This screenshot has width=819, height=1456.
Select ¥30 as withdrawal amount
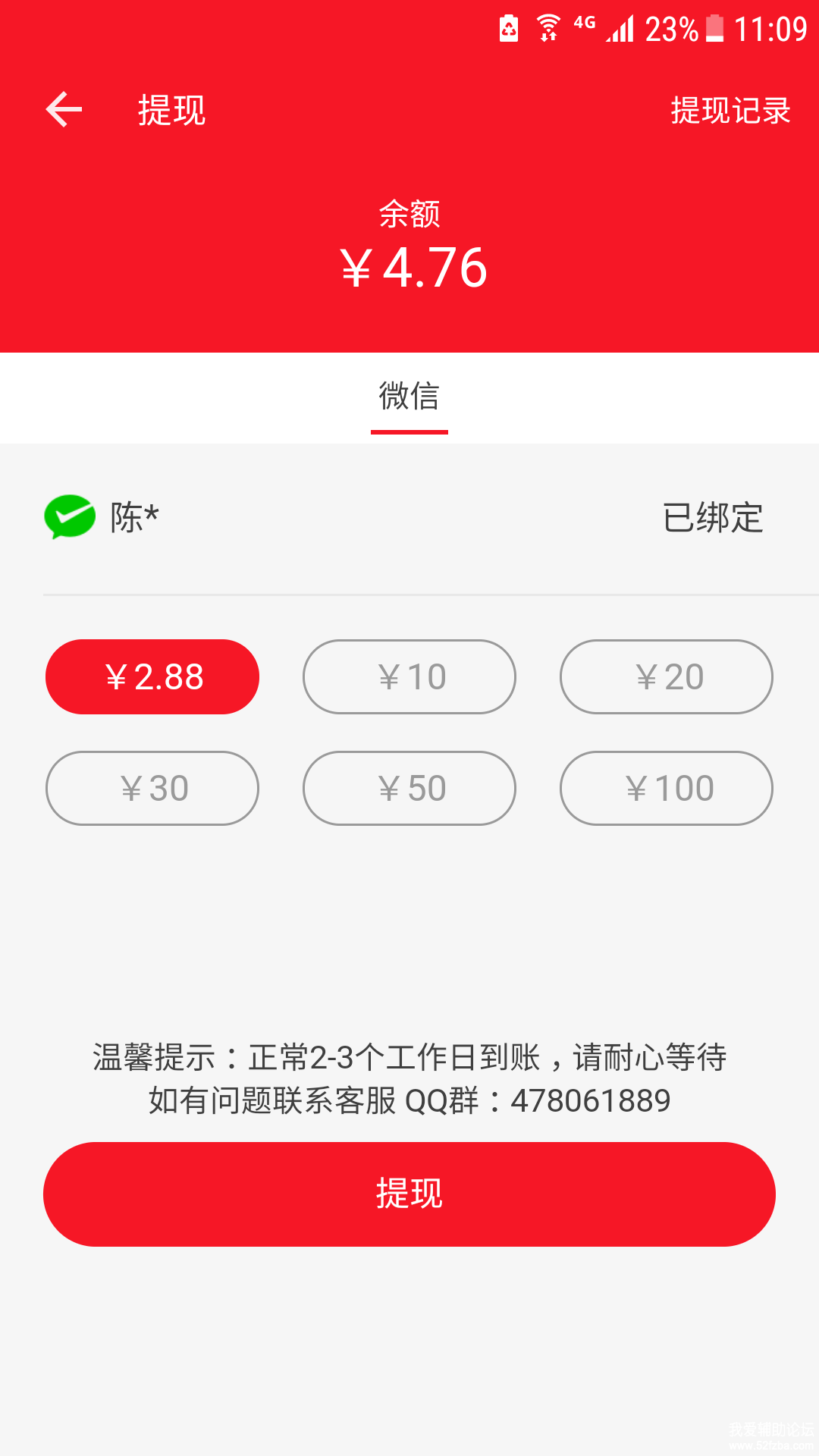click(152, 788)
